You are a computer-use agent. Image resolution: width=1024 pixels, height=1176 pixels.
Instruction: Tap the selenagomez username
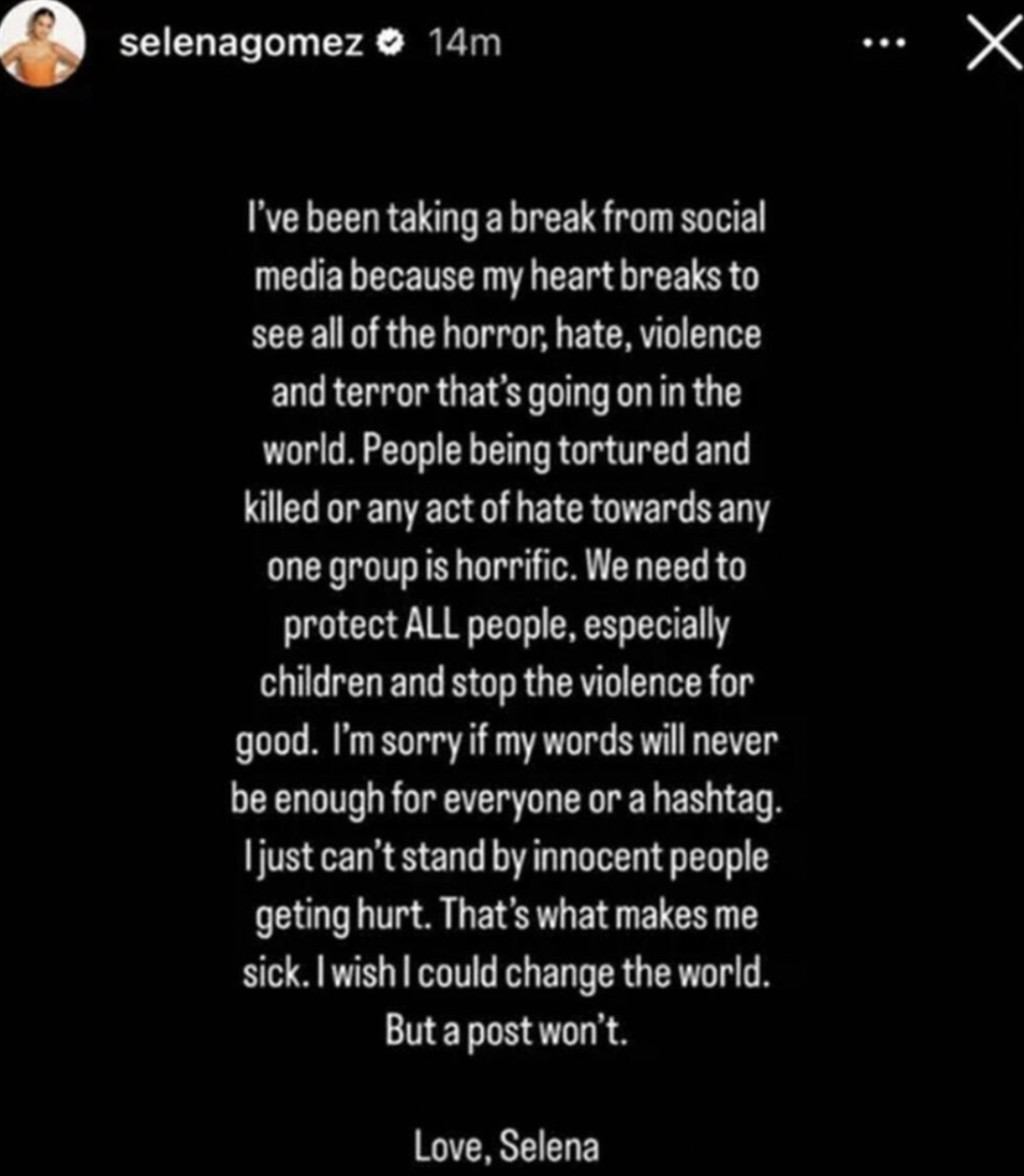[242, 42]
